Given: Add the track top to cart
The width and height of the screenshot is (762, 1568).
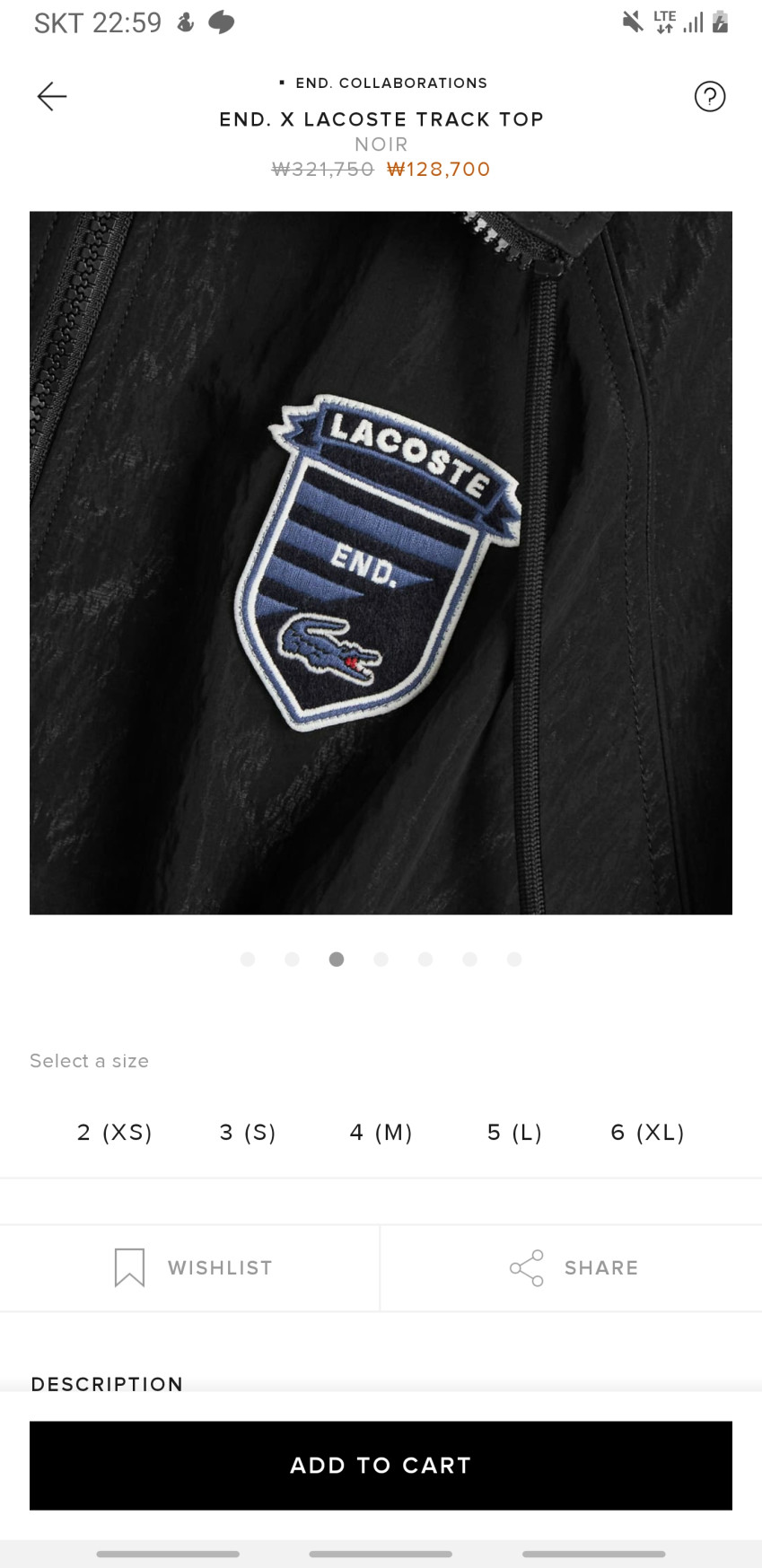Looking at the screenshot, I should pyautogui.click(x=381, y=1465).
